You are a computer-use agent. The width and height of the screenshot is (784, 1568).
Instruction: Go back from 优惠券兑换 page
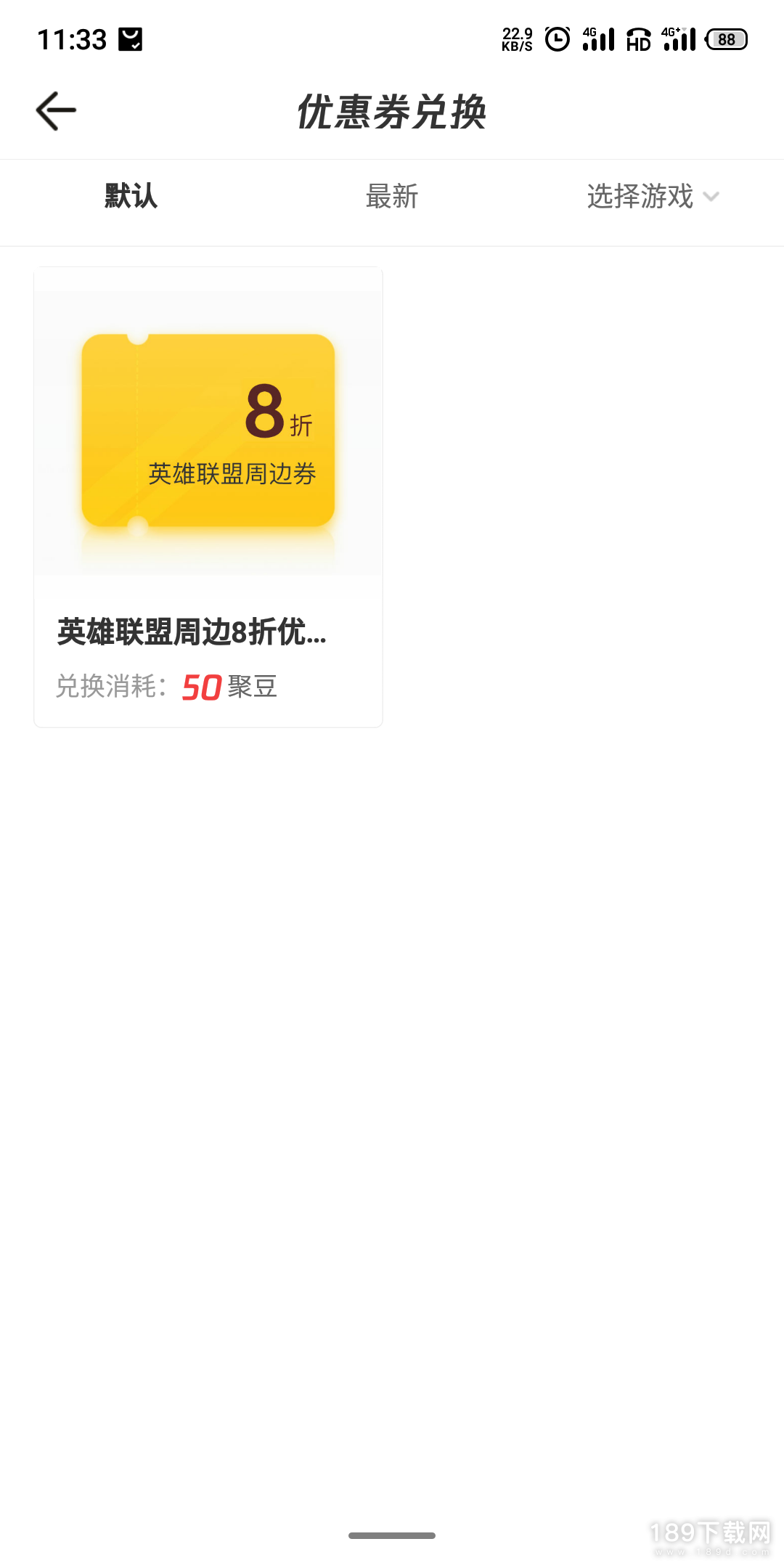click(56, 111)
